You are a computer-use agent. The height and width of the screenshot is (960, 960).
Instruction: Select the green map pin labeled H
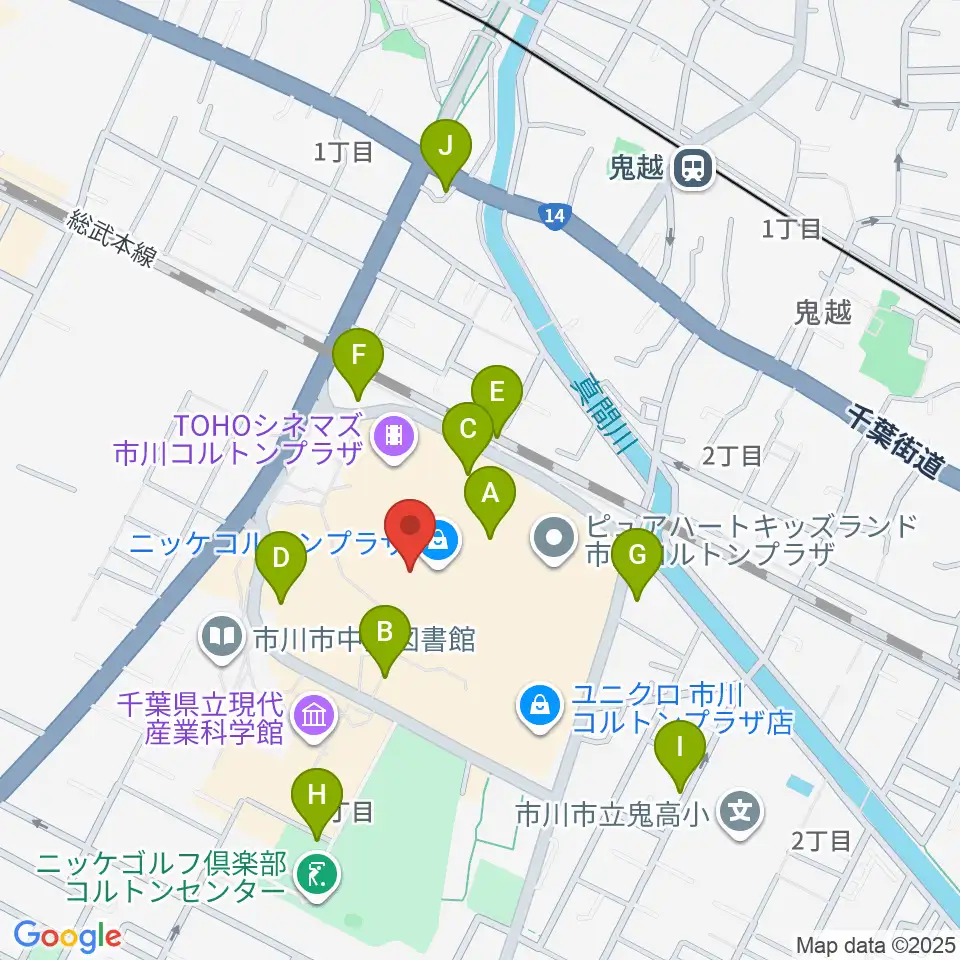tap(317, 805)
